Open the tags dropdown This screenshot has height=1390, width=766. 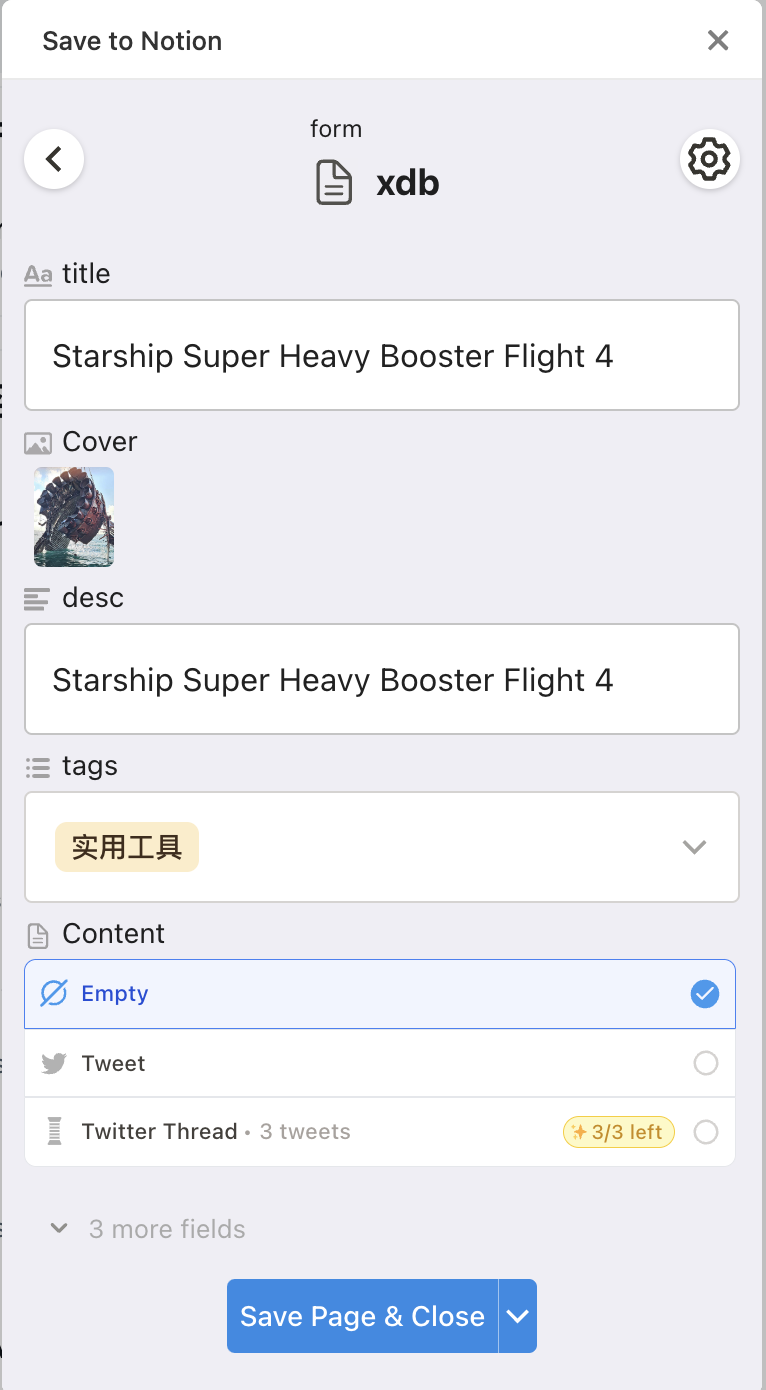[382, 847]
